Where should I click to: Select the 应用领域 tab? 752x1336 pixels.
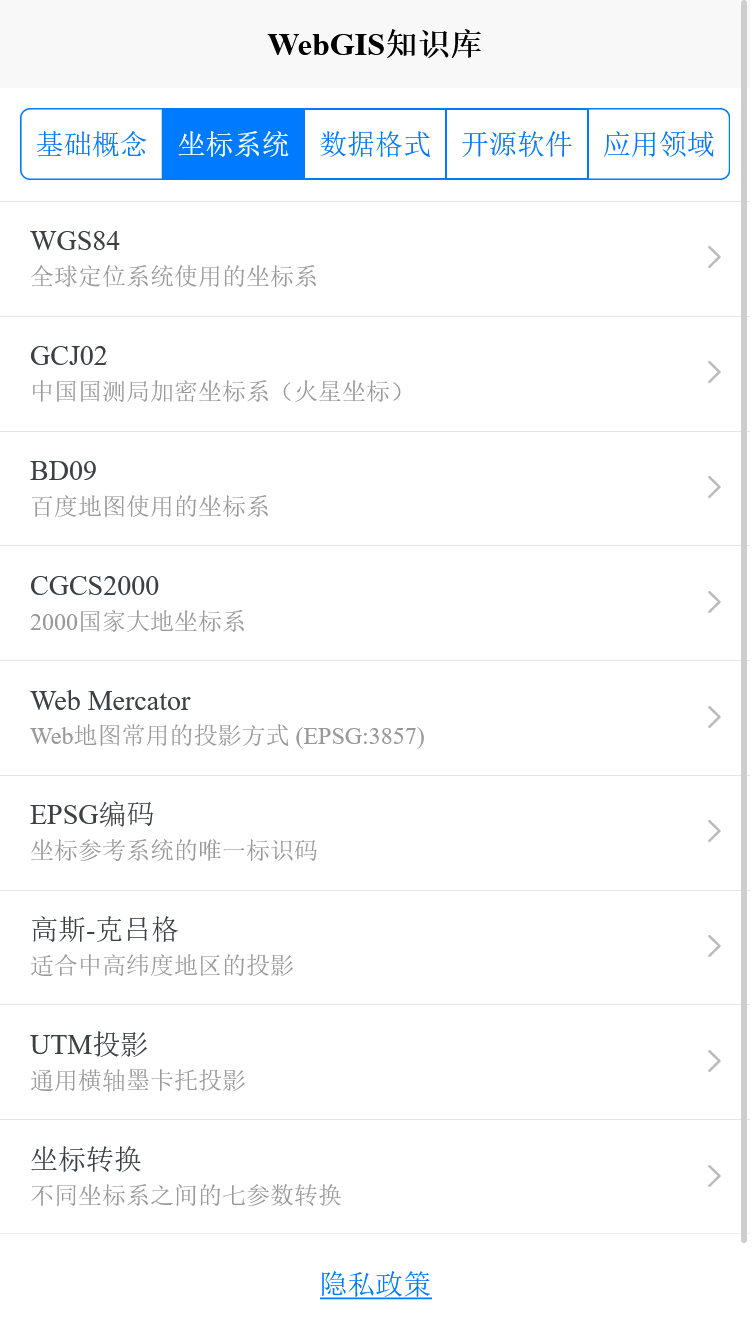tap(658, 143)
